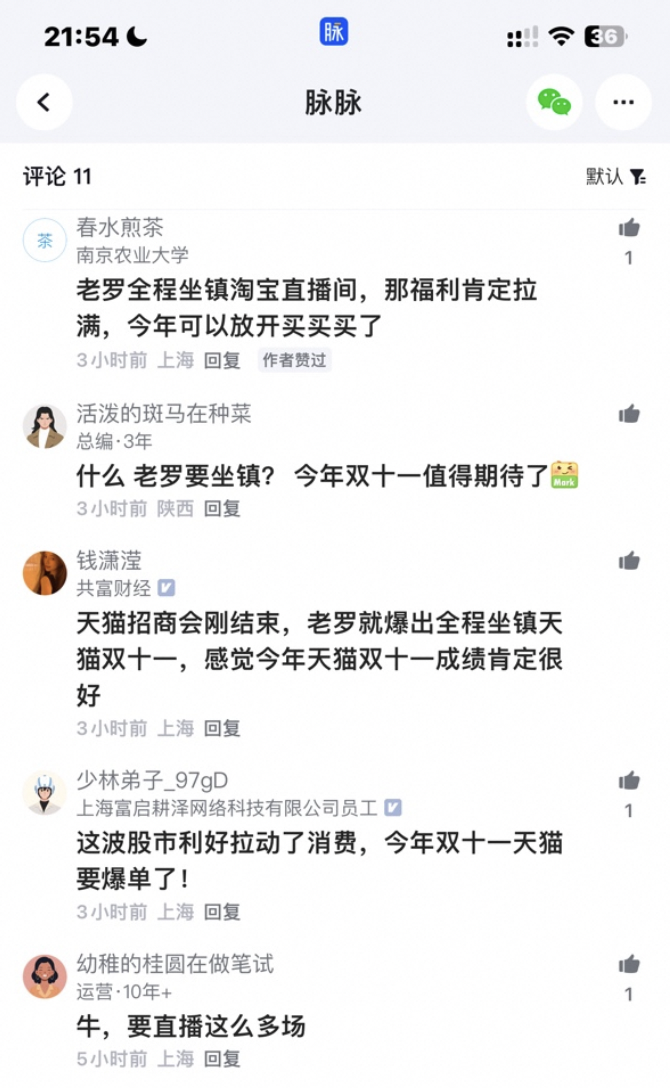The image size is (670, 1088).
Task: View 活泼的斑马在种菜's avatar profile
Action: click(x=45, y=426)
